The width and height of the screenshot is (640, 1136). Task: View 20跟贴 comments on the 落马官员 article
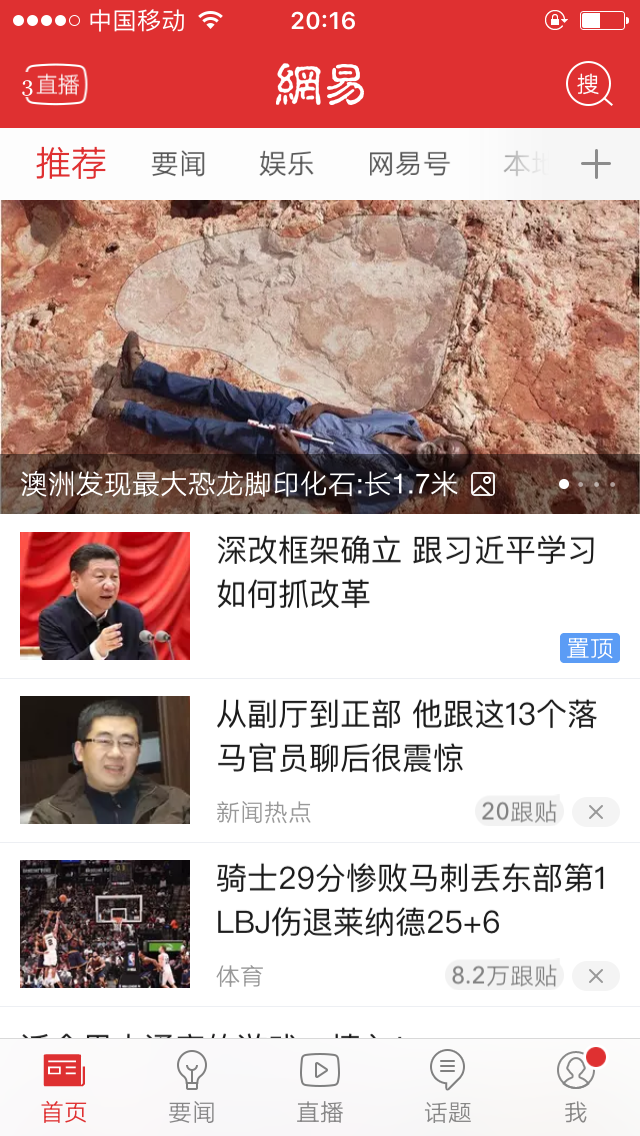pyautogui.click(x=518, y=812)
